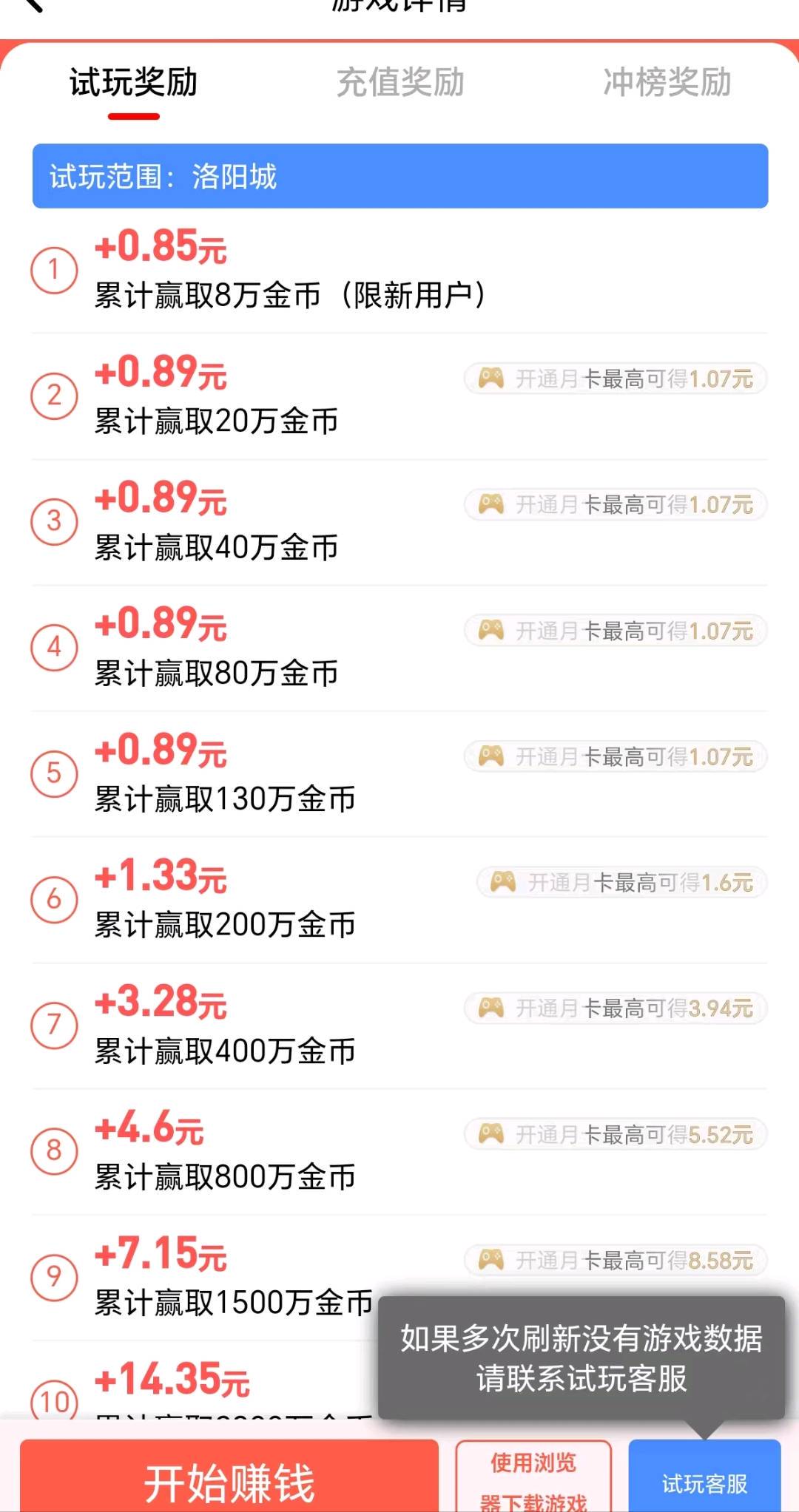
Task: Select the 试玩奖励 tab
Action: point(134,82)
